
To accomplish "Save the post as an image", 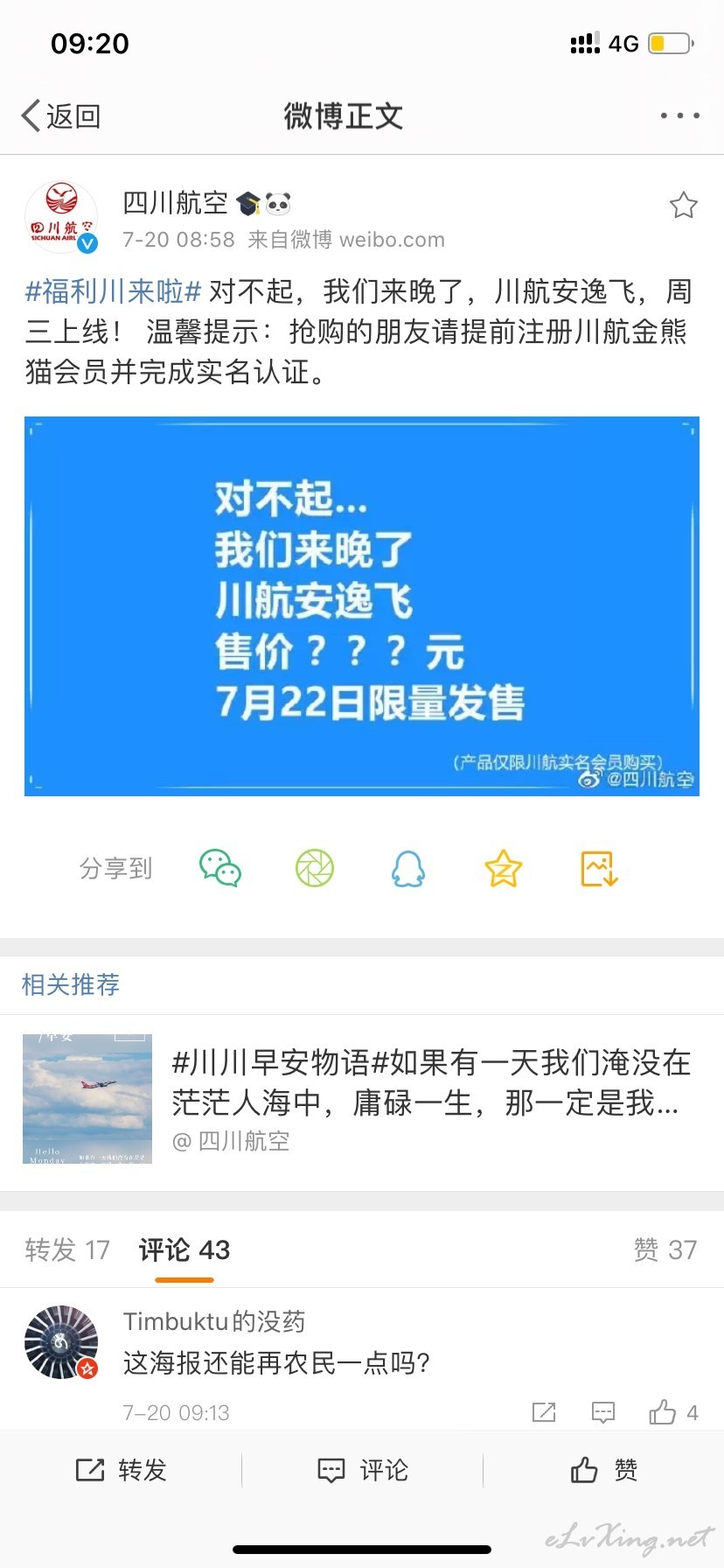I will pos(600,868).
